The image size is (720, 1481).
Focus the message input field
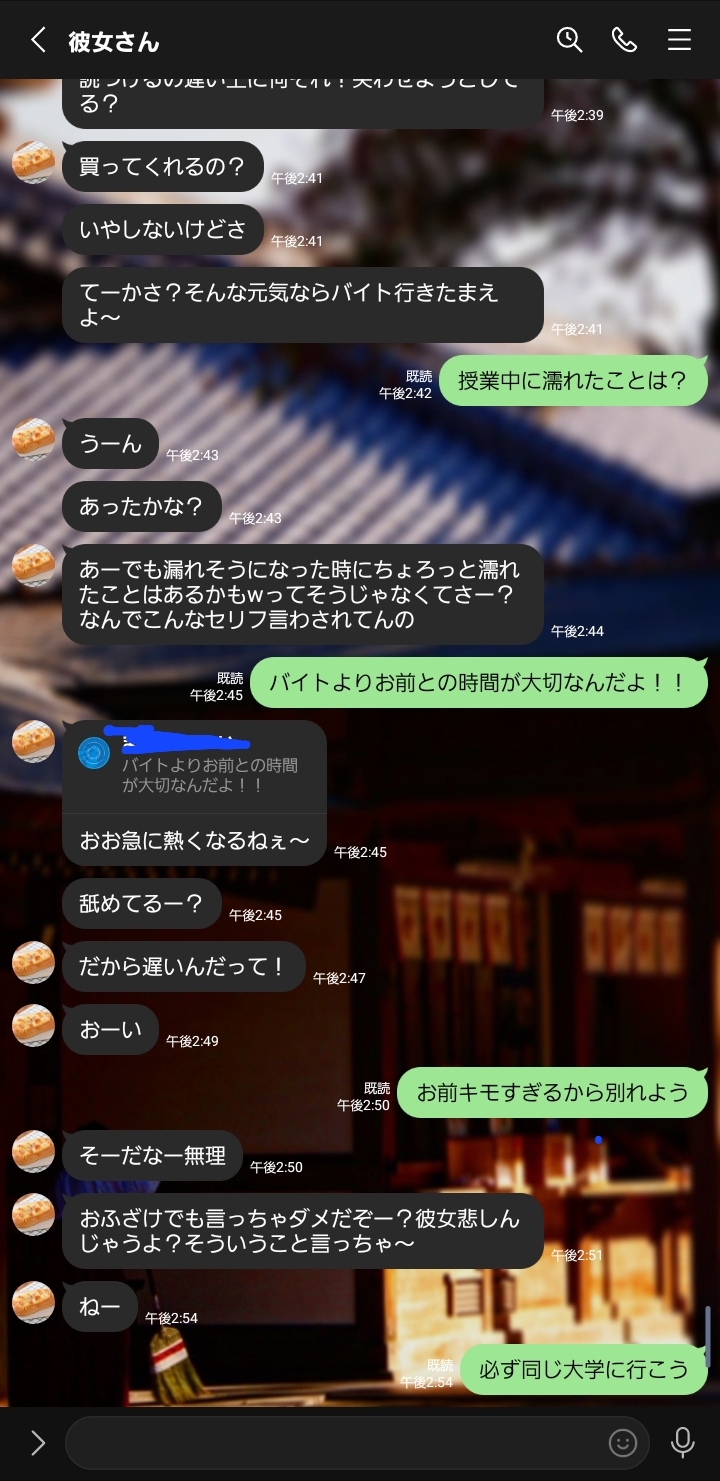pyautogui.click(x=335, y=1442)
